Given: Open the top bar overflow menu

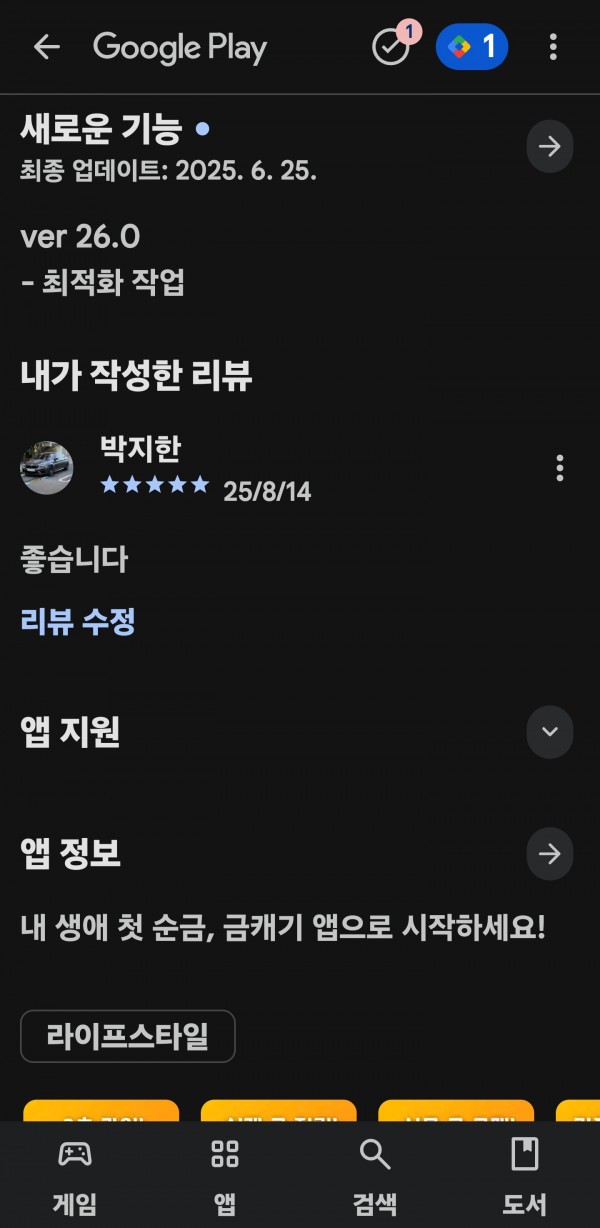Looking at the screenshot, I should [553, 47].
